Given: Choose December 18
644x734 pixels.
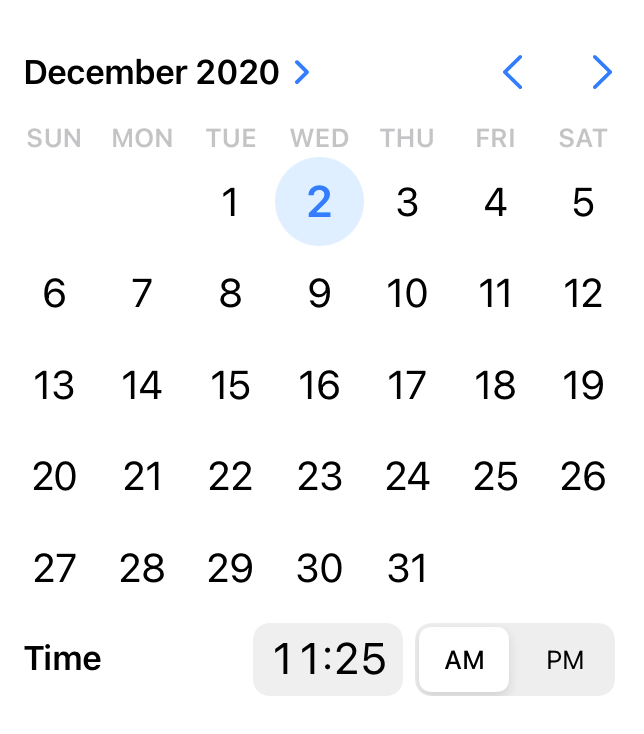Looking at the screenshot, I should pyautogui.click(x=495, y=385).
